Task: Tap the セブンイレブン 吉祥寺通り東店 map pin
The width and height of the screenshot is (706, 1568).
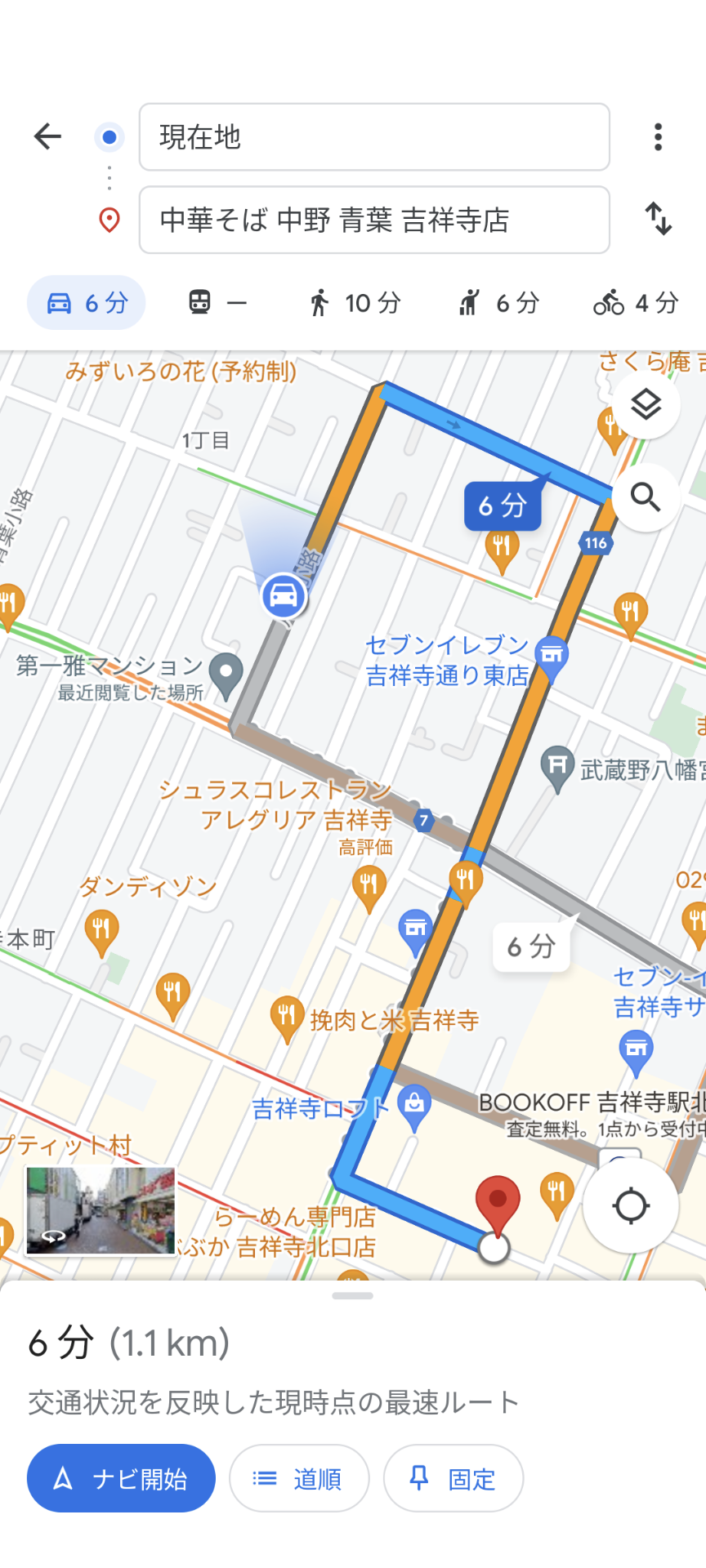Action: tap(552, 657)
